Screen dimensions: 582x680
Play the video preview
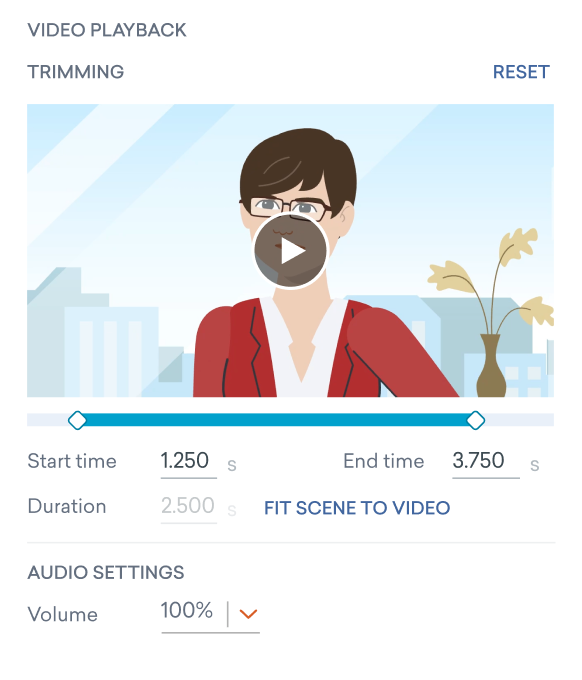point(291,251)
